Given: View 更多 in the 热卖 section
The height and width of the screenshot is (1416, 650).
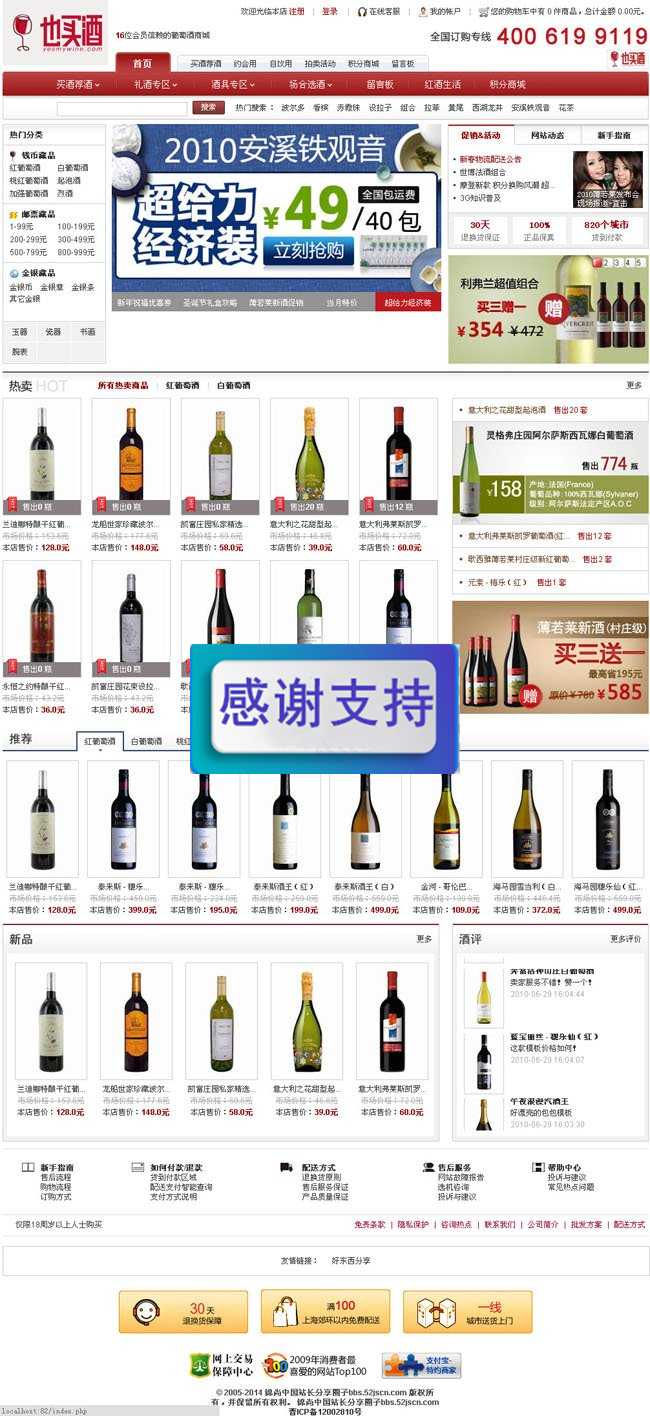Looking at the screenshot, I should pos(634,385).
